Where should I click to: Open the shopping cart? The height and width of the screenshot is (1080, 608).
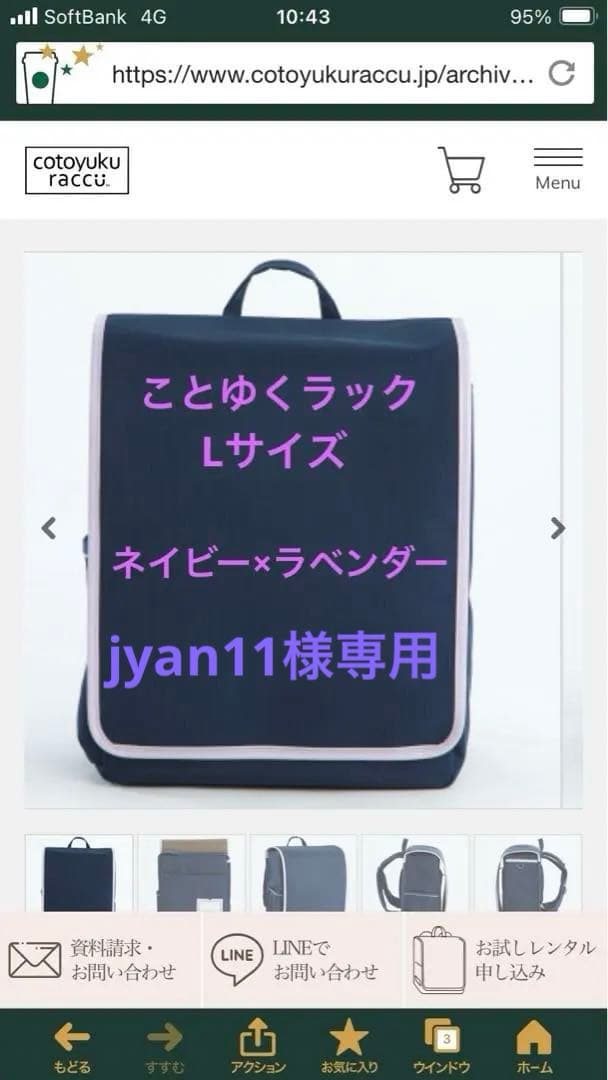point(461,170)
